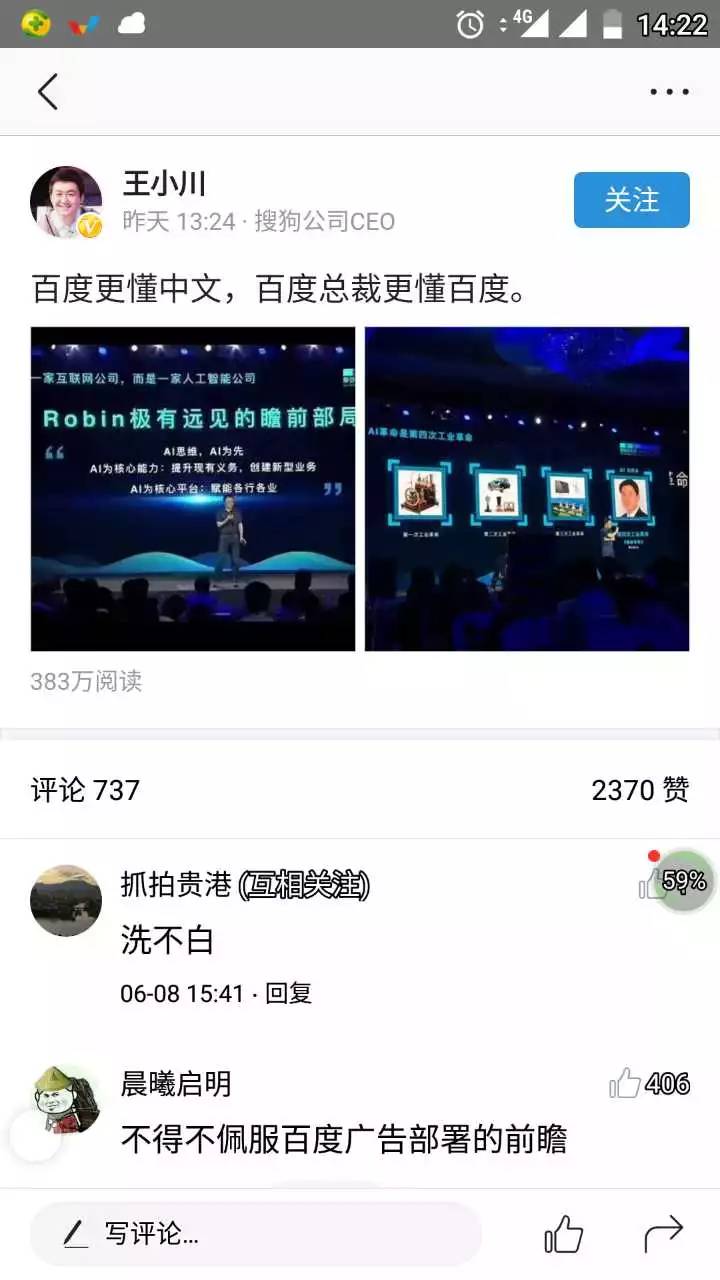Open the three-dot overflow menu

coord(669,92)
